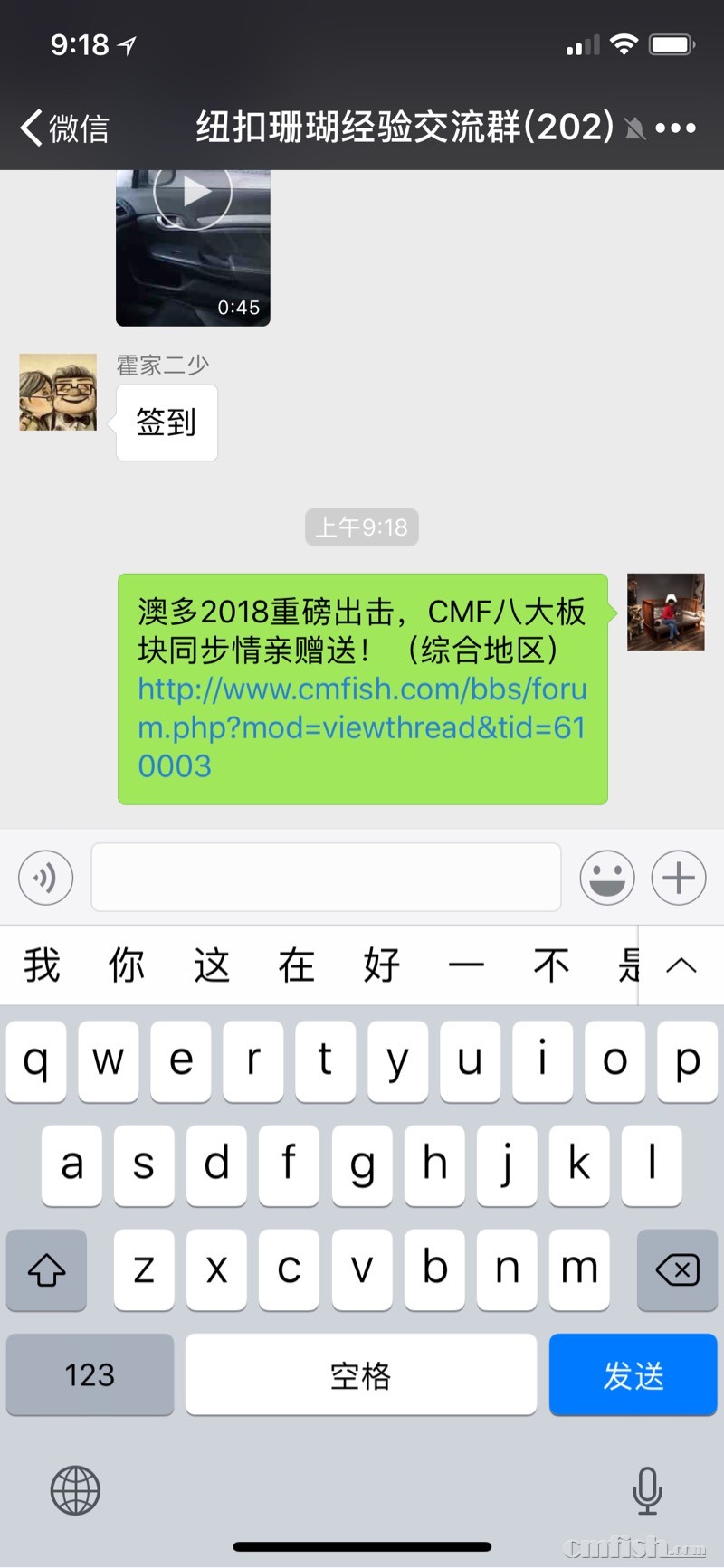Tap 发送 to send the message

(x=633, y=1375)
